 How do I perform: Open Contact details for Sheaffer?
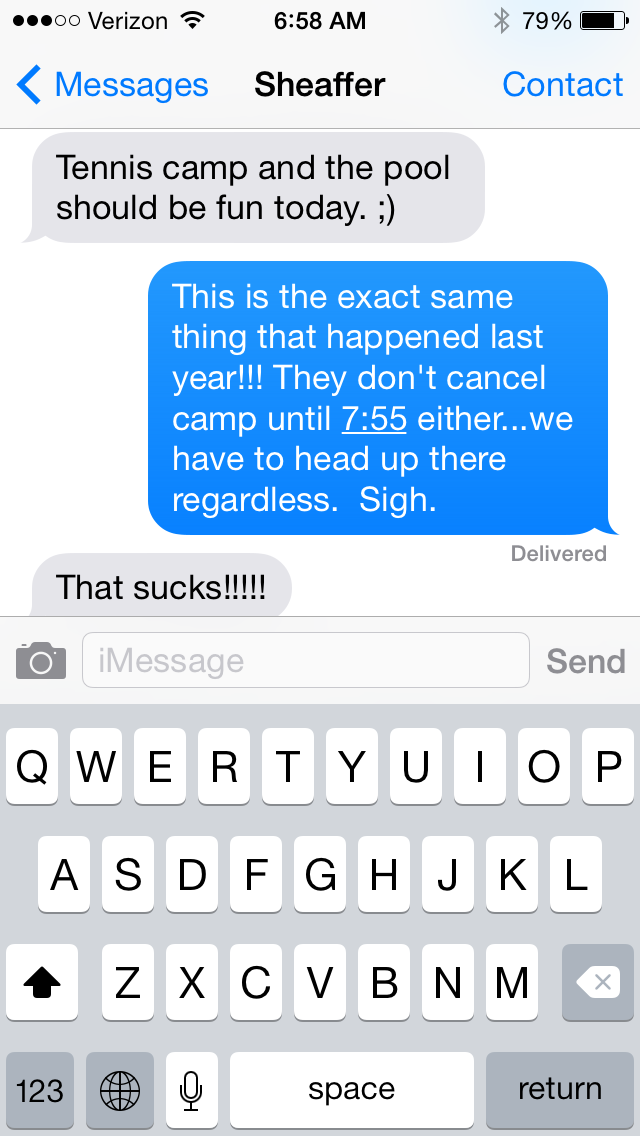[x=562, y=86]
